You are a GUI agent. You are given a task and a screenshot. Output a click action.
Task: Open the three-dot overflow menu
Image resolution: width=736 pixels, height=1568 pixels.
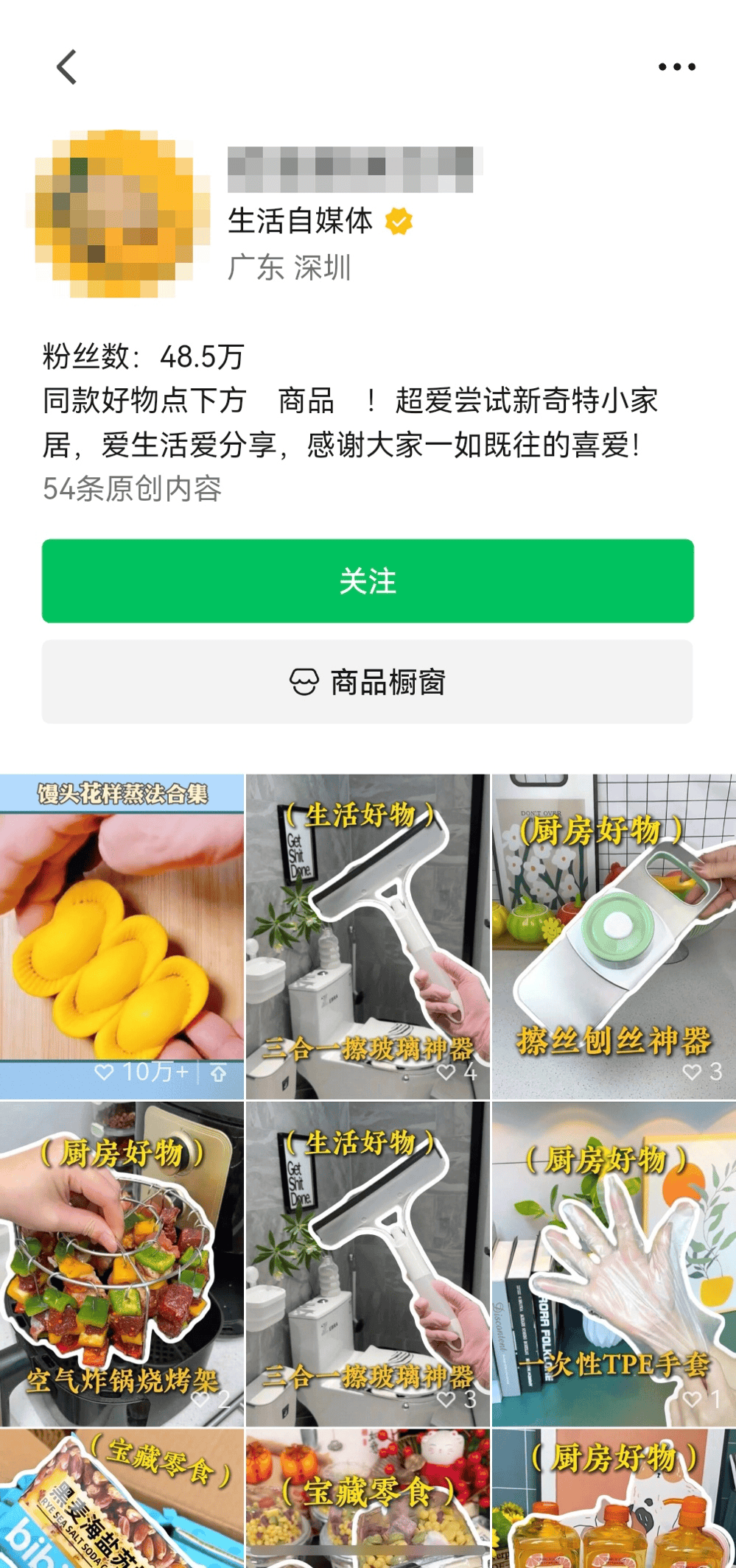click(676, 67)
